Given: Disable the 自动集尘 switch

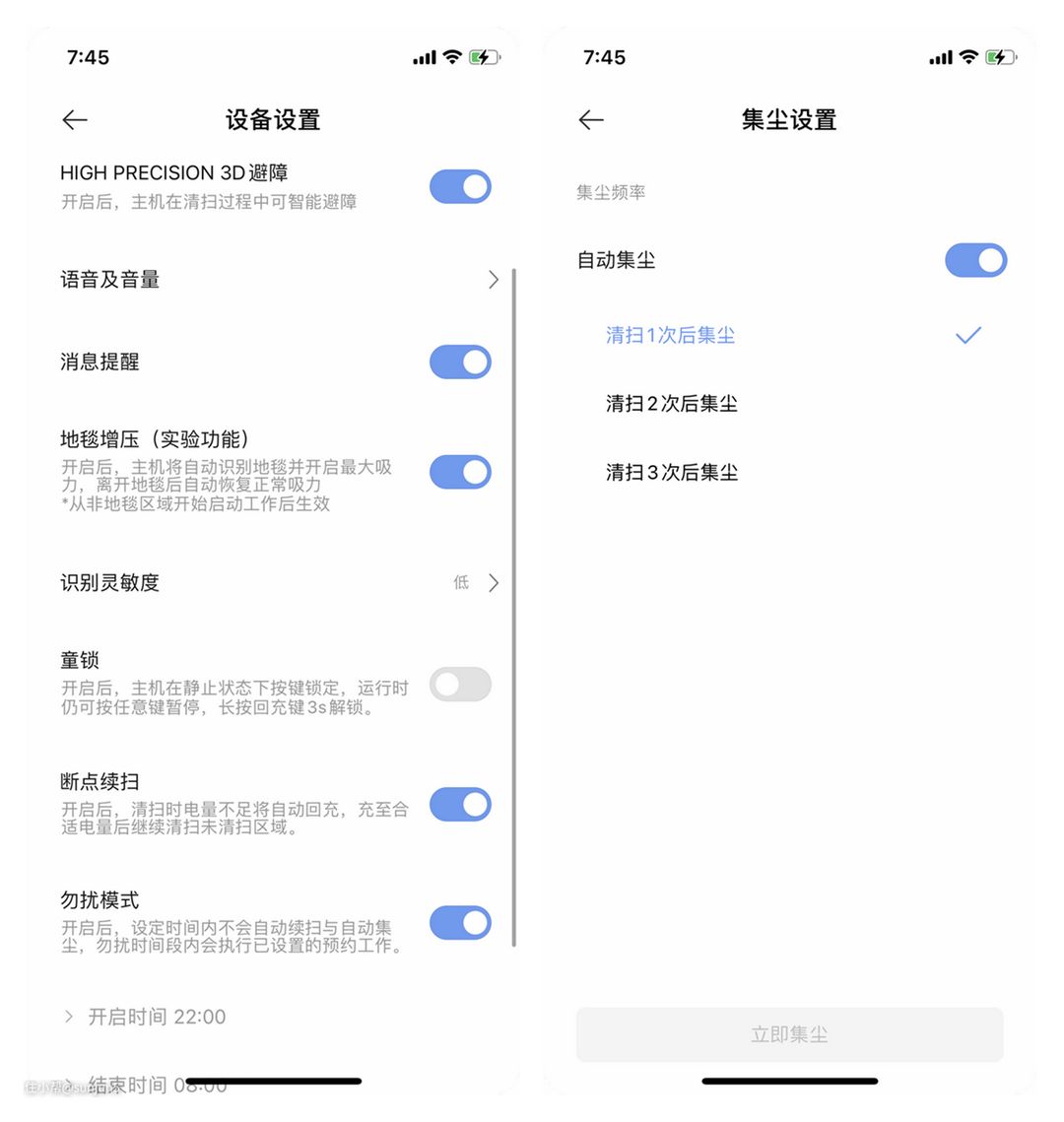Looking at the screenshot, I should point(975,261).
